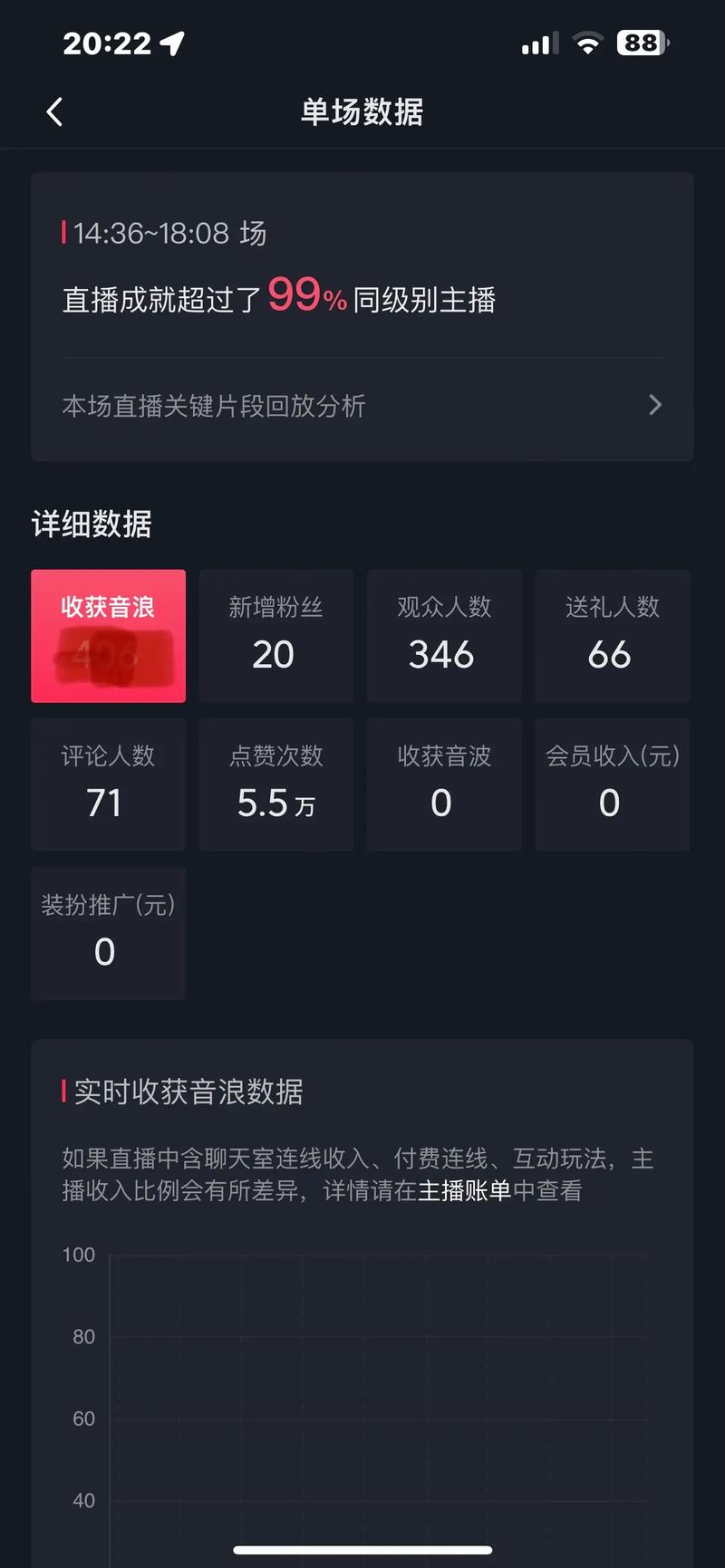Switch to the 新增粉丝 stat card
This screenshot has height=1568, width=725.
click(275, 635)
